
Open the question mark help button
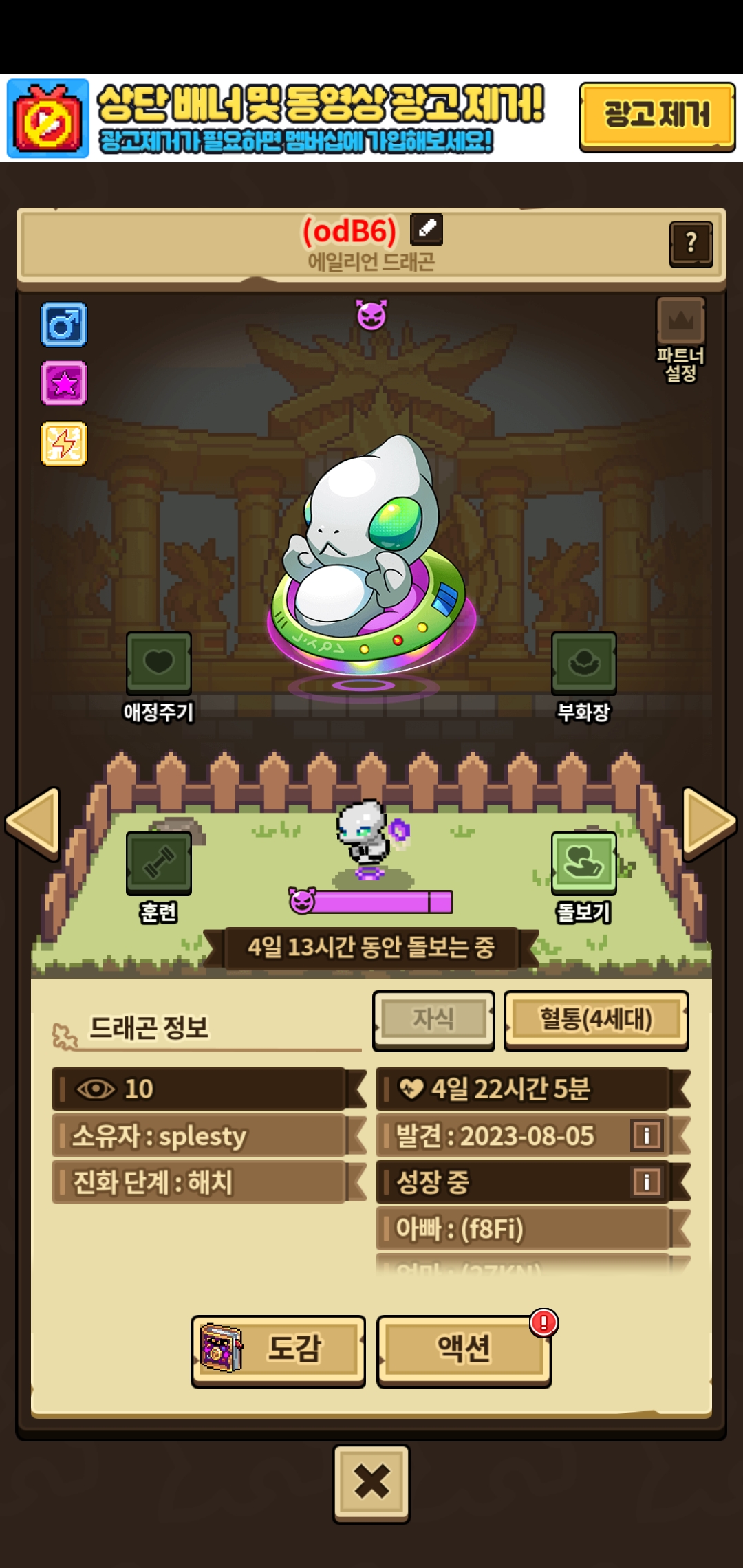pyautogui.click(x=691, y=243)
